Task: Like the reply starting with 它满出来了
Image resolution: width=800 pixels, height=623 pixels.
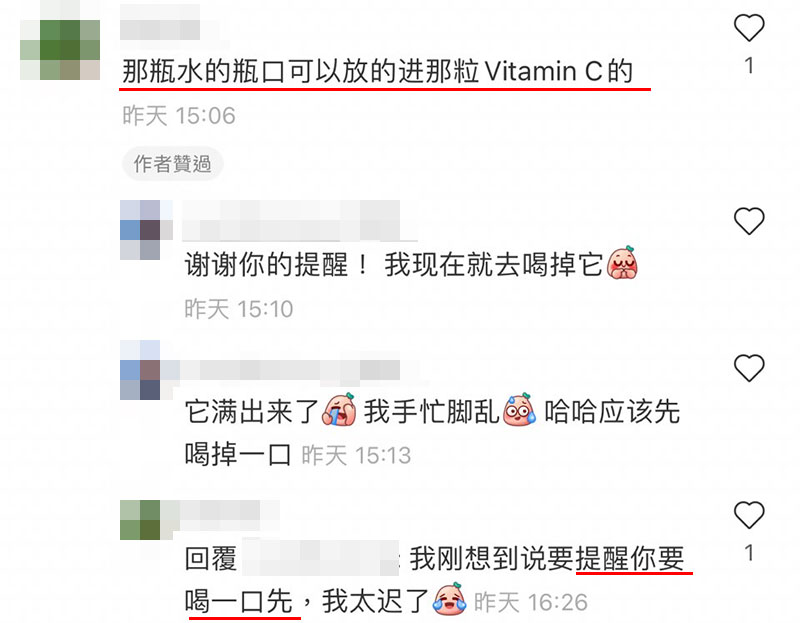Action: pos(749,369)
